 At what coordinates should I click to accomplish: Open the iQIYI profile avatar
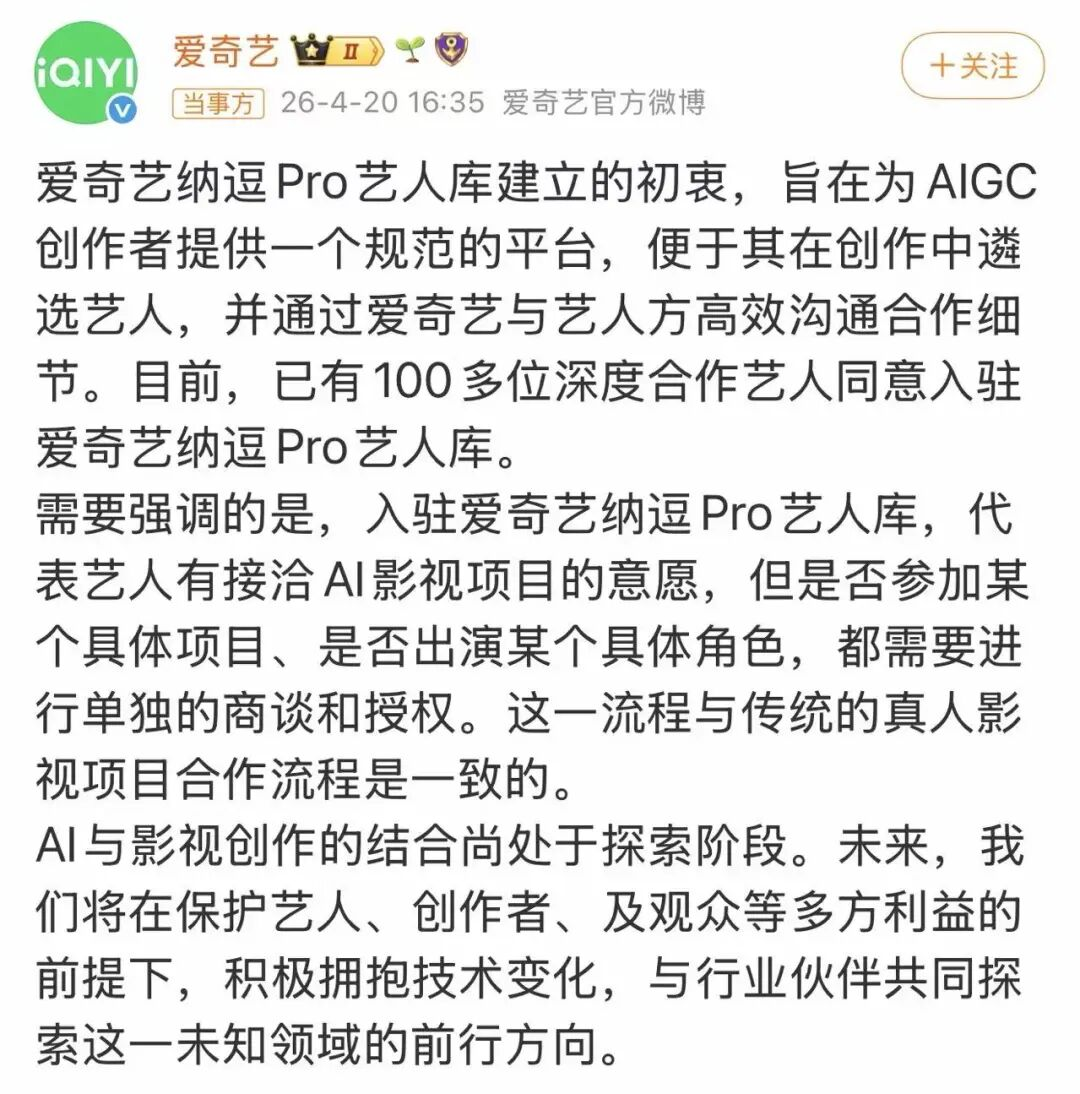[x=84, y=69]
